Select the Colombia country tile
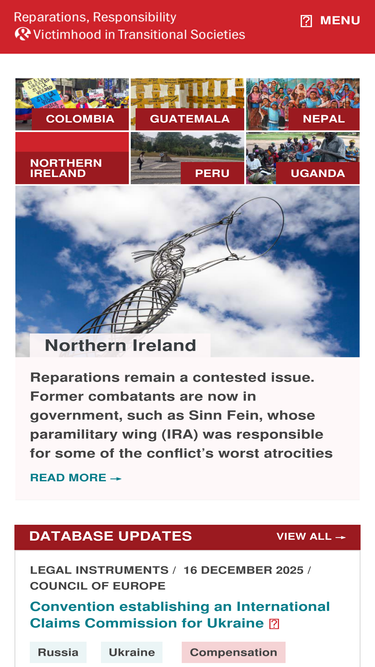Image resolution: width=375 pixels, height=667 pixels. pos(72,104)
